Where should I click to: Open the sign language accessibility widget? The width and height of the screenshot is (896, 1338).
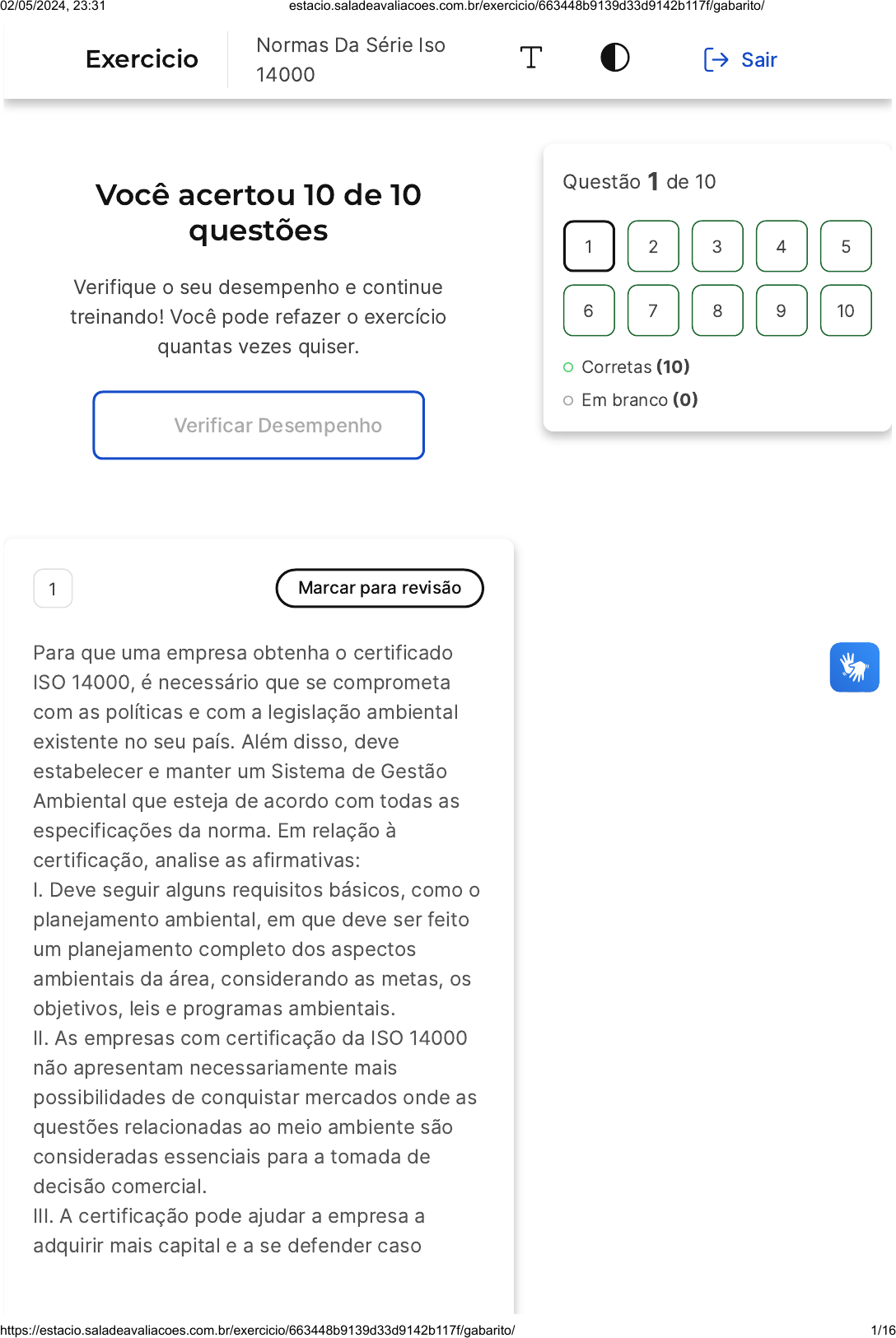pos(854,667)
